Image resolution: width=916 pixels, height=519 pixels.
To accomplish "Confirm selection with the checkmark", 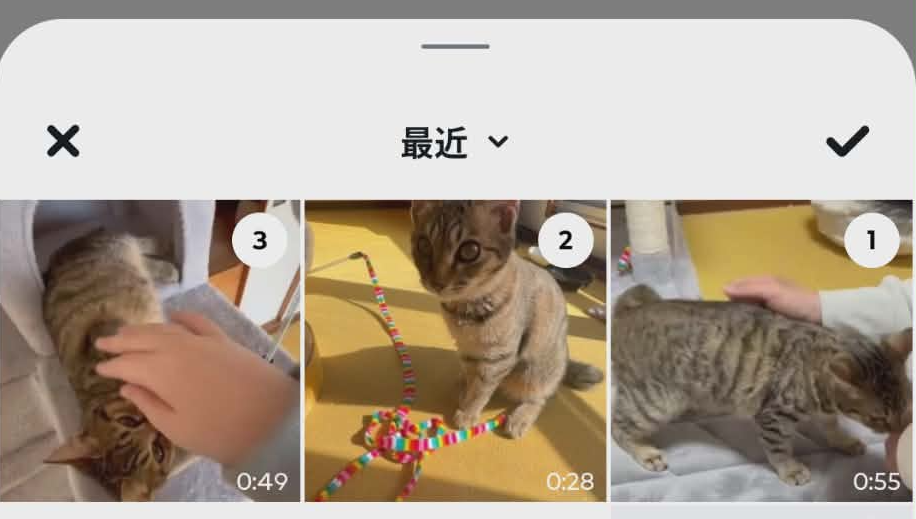I will (x=847, y=142).
